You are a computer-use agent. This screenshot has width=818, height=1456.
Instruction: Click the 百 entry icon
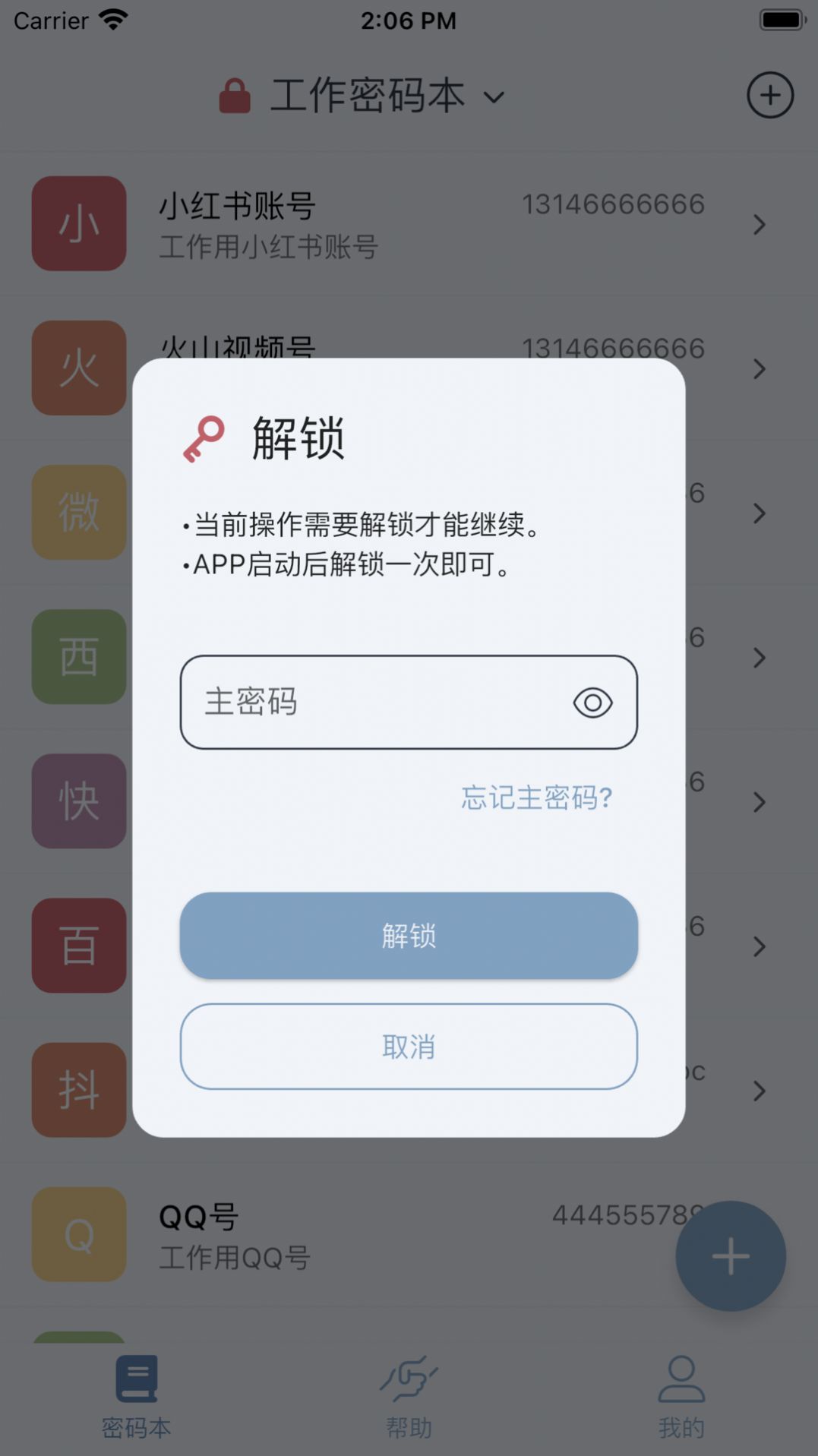[x=78, y=946]
